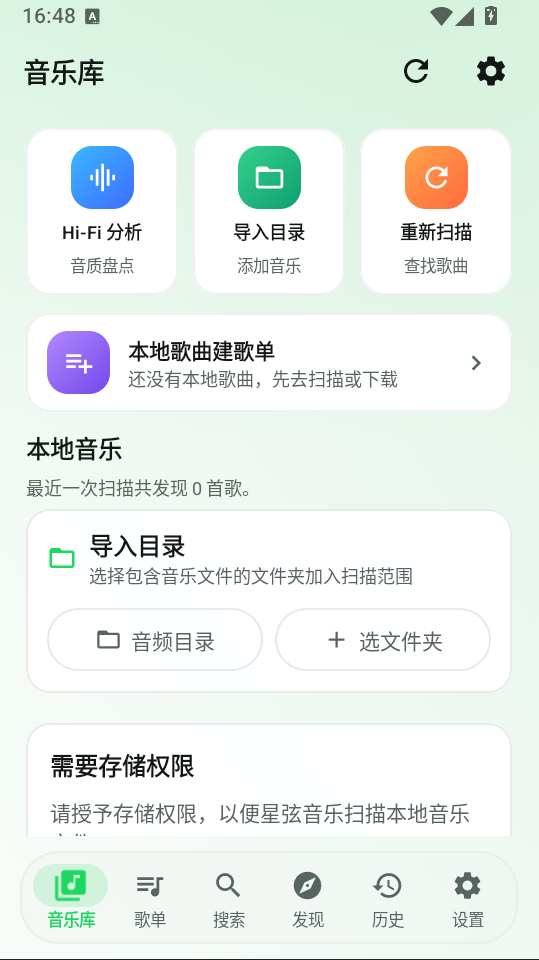Image resolution: width=539 pixels, height=960 pixels.
Task: Open the 设置 tab in bottom navigation
Action: 468,899
